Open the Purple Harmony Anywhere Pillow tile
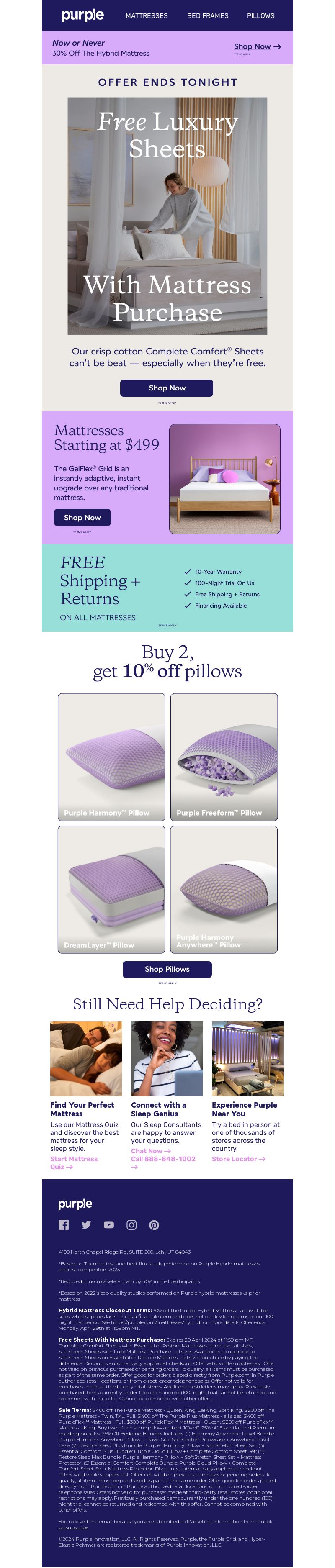Viewport: 335px width, 1568px height. click(x=224, y=889)
